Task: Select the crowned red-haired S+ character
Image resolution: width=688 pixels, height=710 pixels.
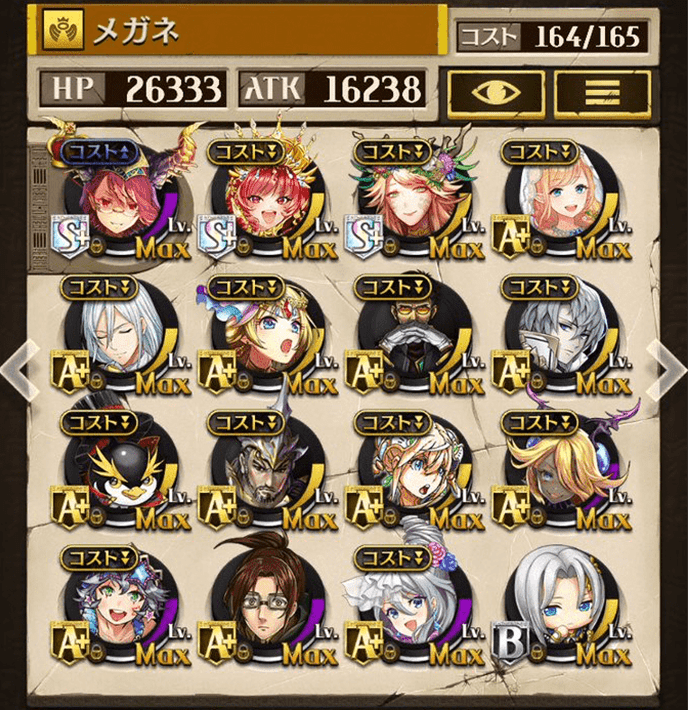Action: (x=256, y=202)
